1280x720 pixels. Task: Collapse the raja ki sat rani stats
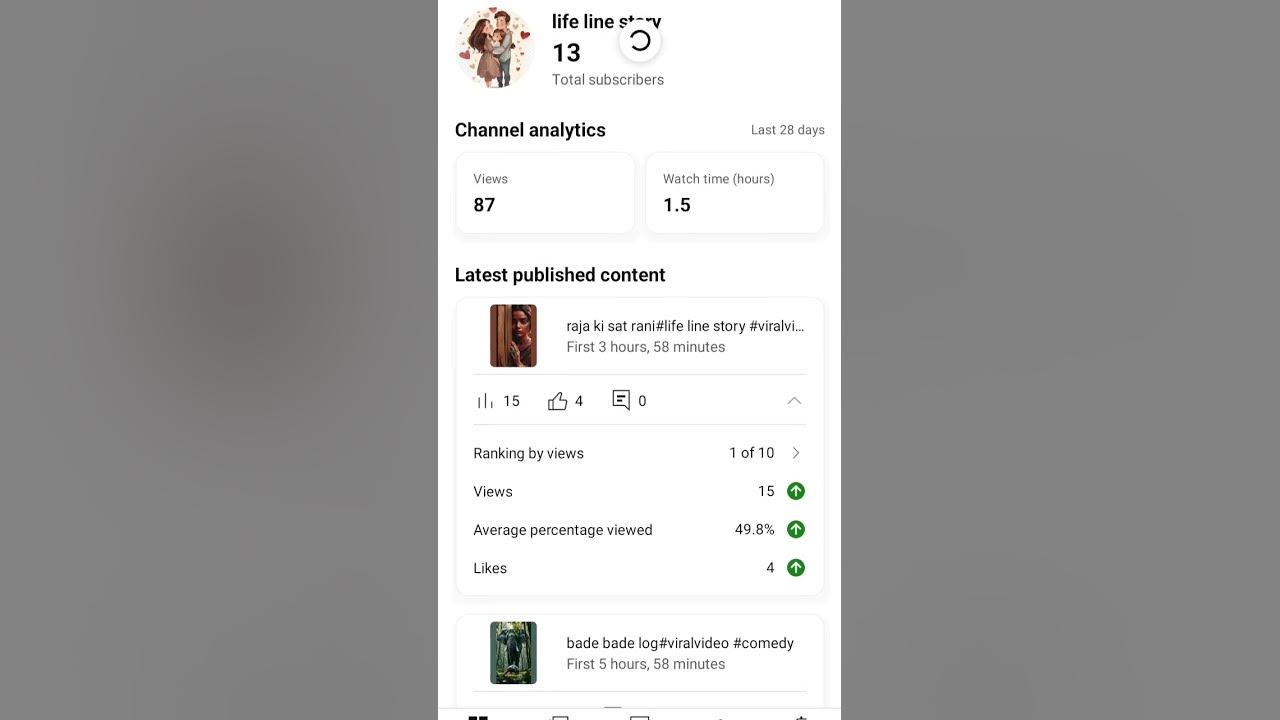794,401
